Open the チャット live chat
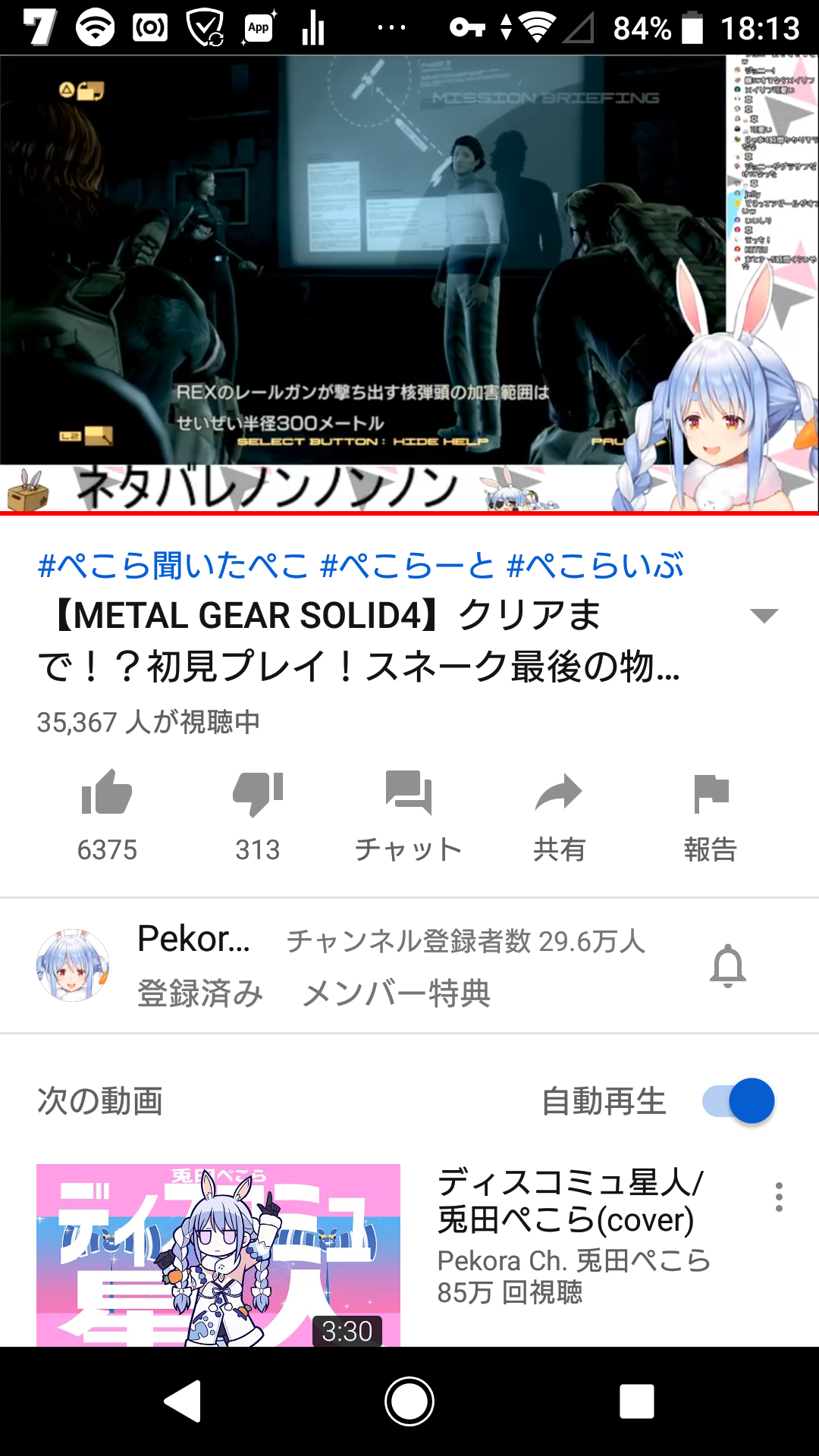The image size is (819, 1456). pos(409,815)
